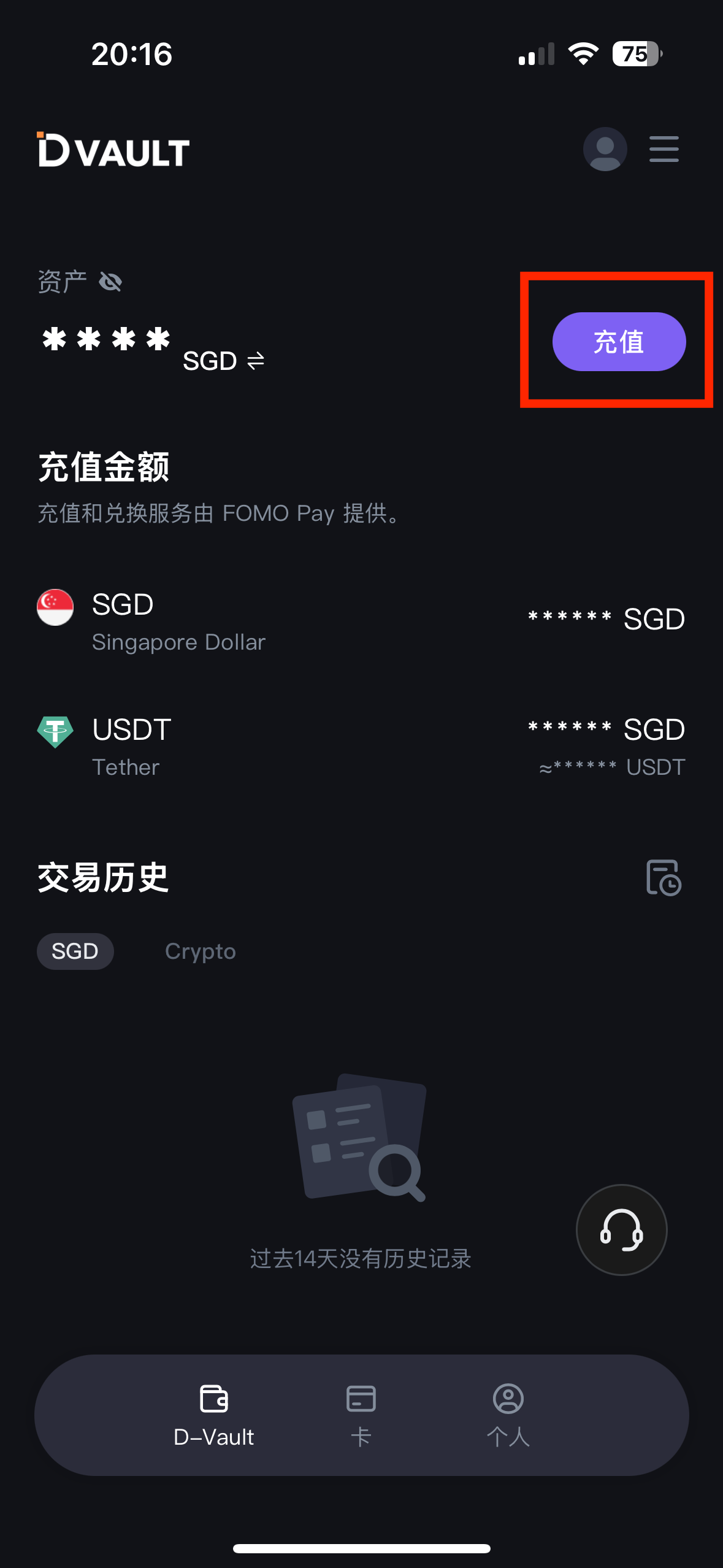Open the USDT Tether balance row
723x1568 pixels.
[x=361, y=745]
